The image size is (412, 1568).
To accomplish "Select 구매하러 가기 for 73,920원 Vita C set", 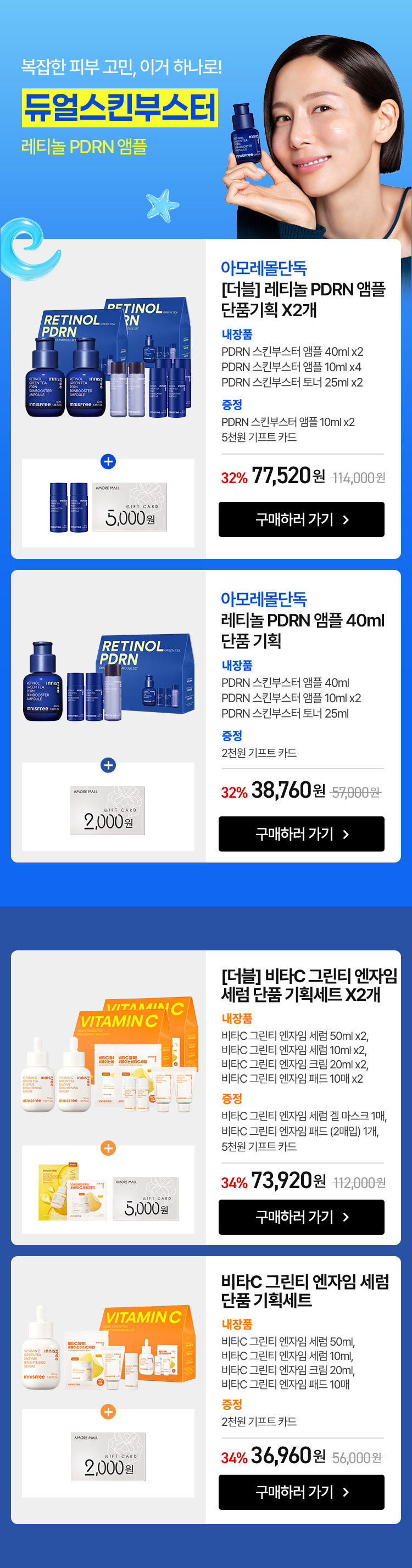I will pos(301,1216).
